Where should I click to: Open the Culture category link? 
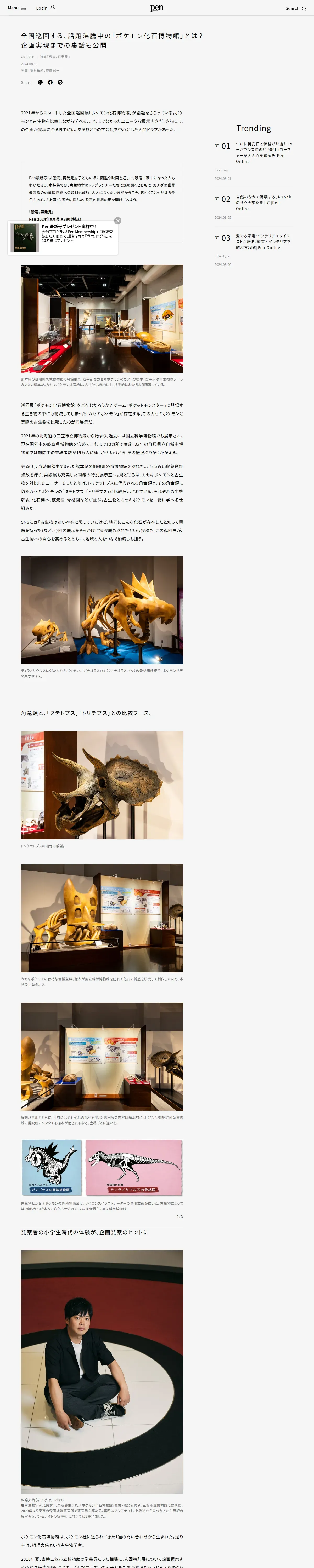pyautogui.click(x=27, y=57)
